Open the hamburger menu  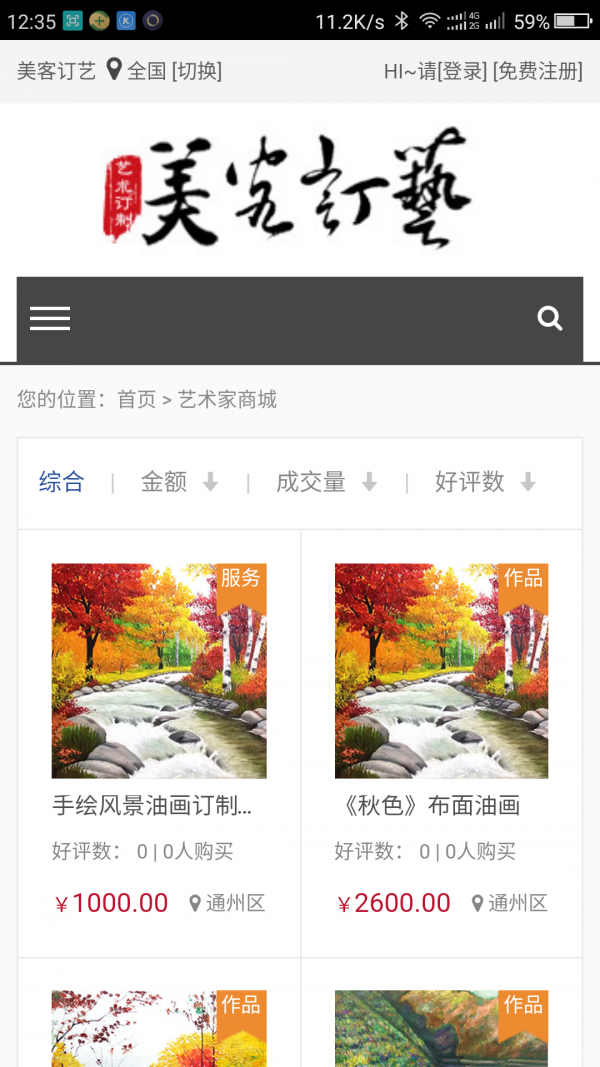pos(50,319)
